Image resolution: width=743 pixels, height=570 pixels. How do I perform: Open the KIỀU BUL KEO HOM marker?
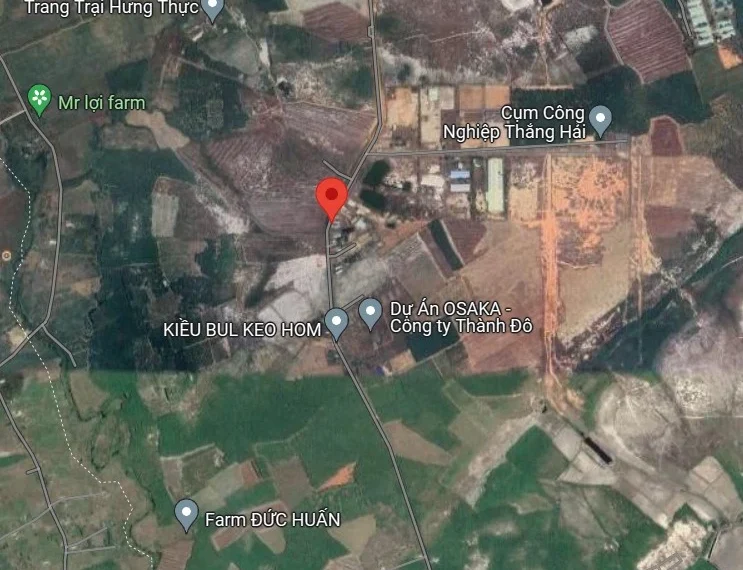pyautogui.click(x=338, y=323)
